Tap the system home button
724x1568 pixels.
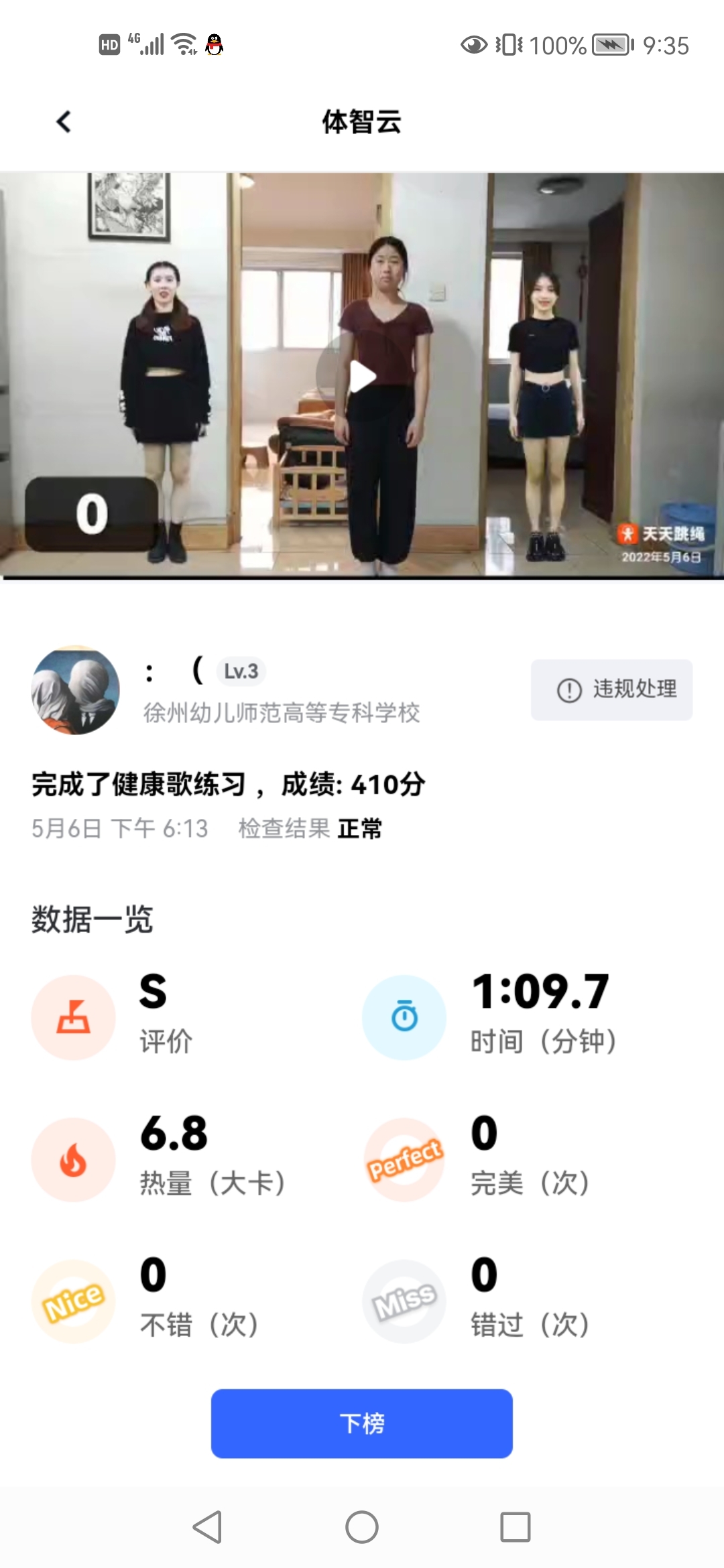(362, 1527)
